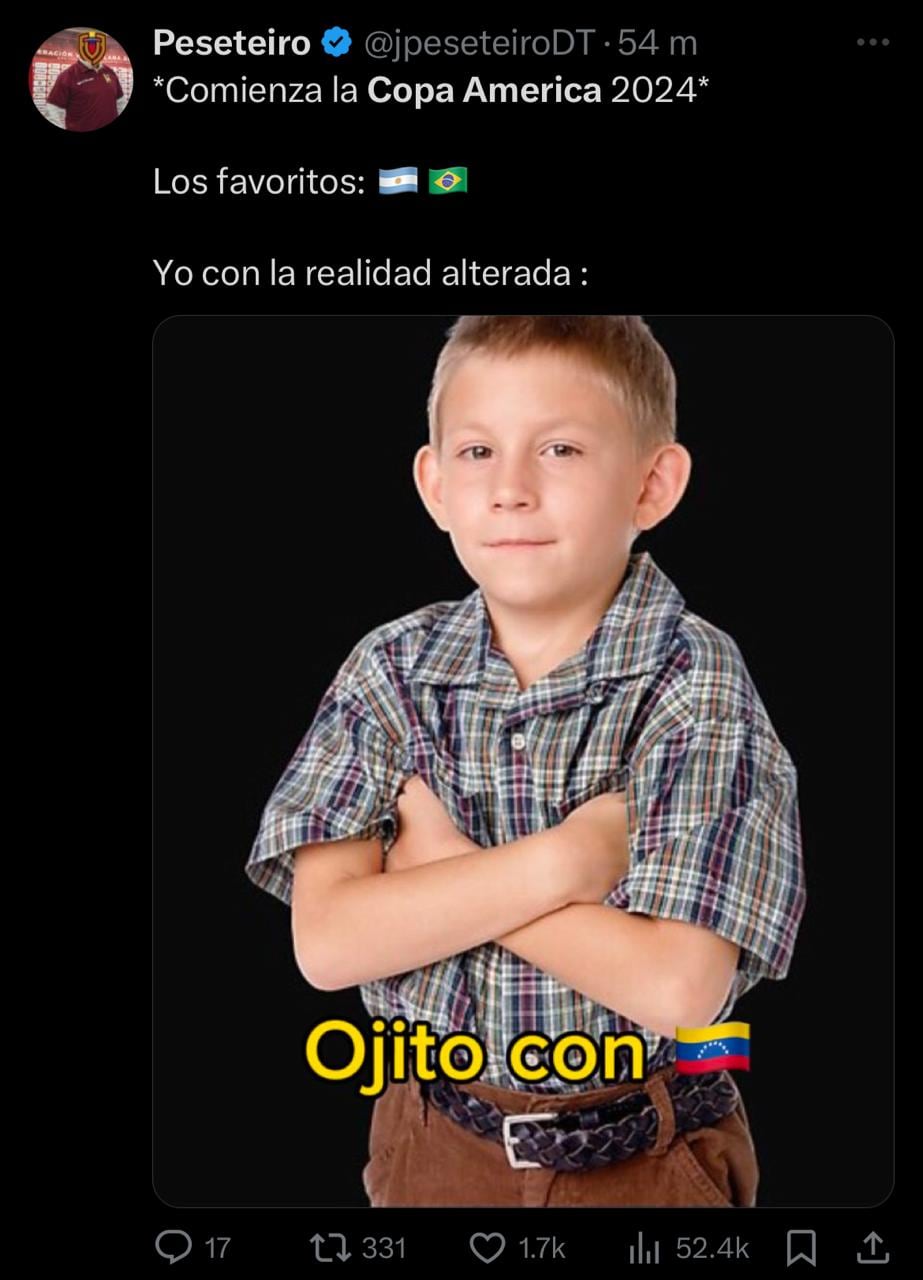Image resolution: width=923 pixels, height=1280 pixels.
Task: Open the @jpeseteiroDT profile handle
Action: click(x=478, y=43)
